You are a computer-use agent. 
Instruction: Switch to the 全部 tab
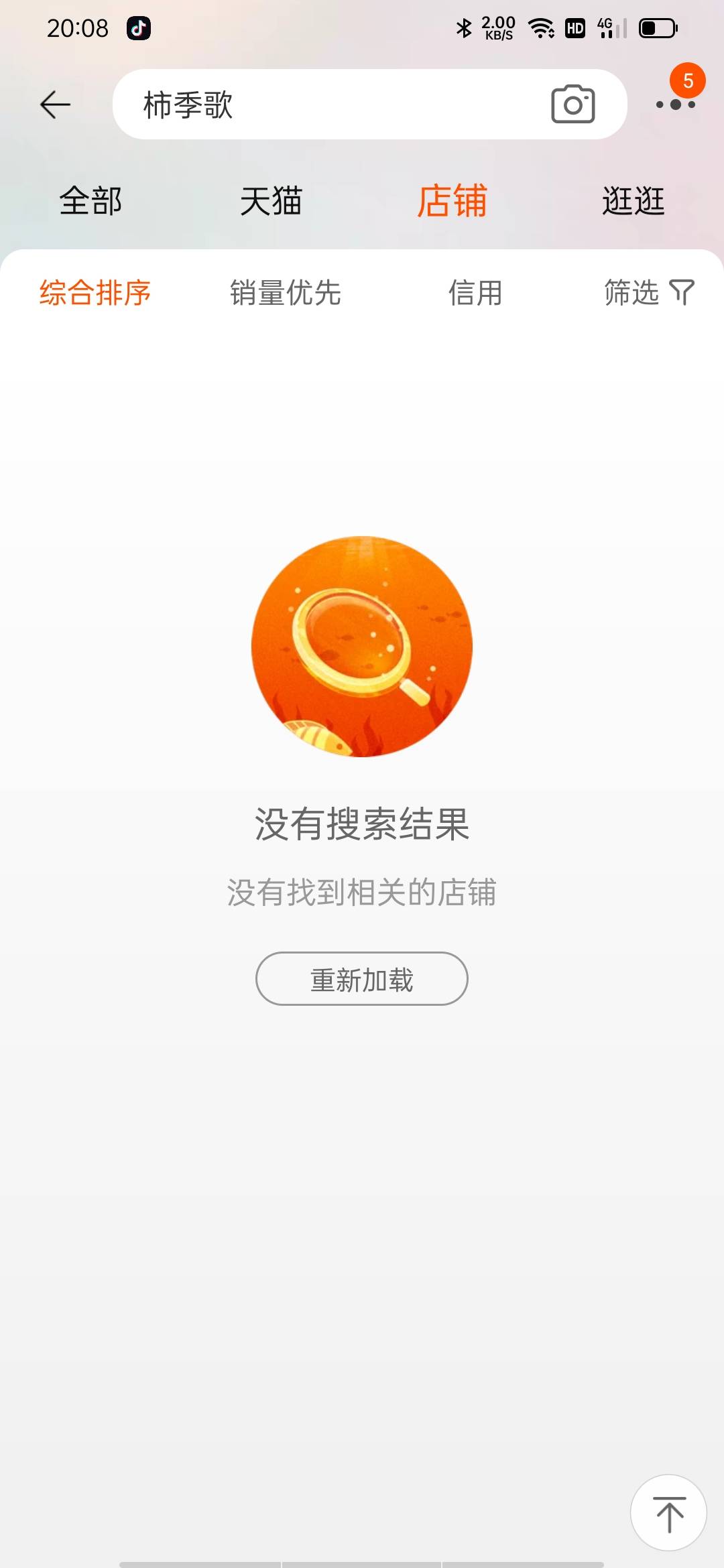coord(90,201)
